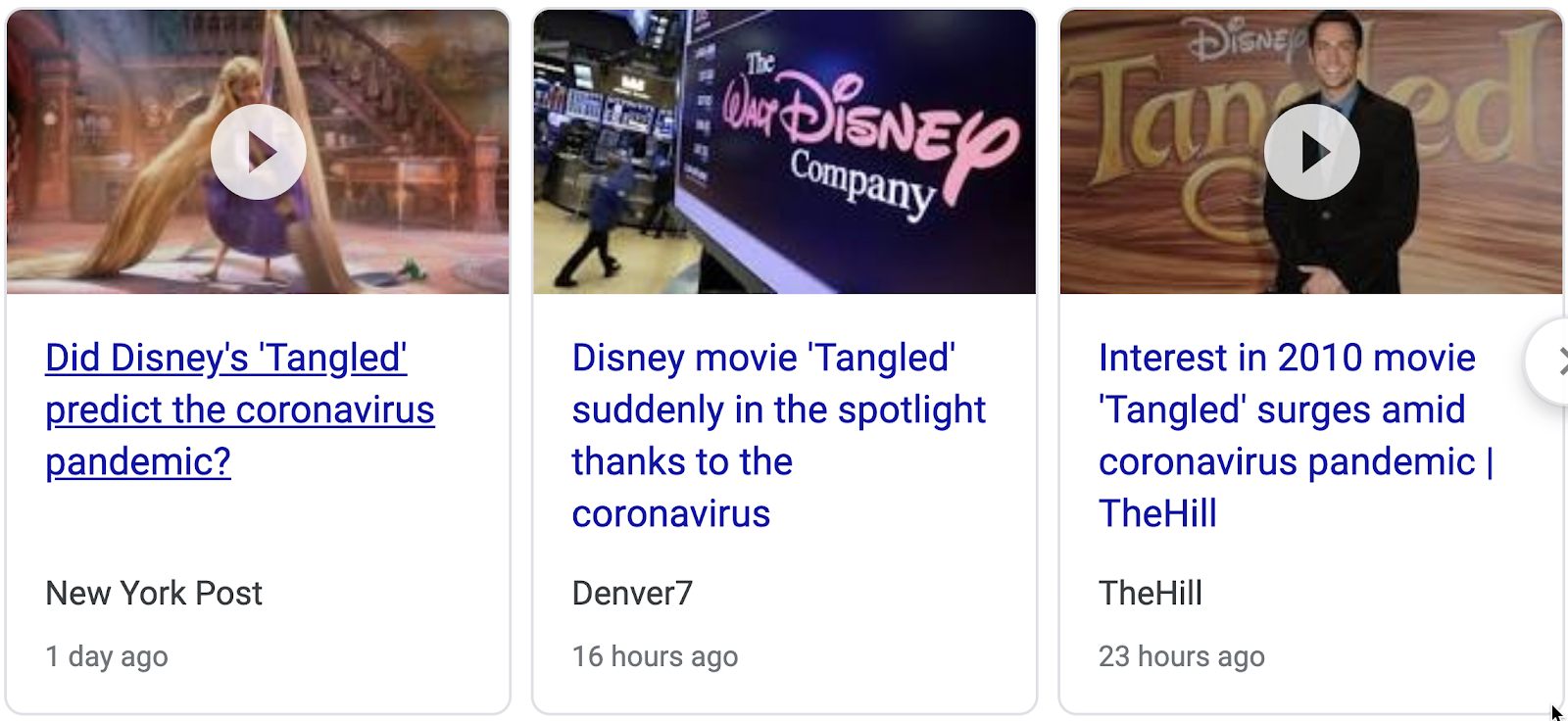Play the New York Post 'Tangled' video
Image resolution: width=1568 pixels, height=721 pixels.
[x=259, y=152]
